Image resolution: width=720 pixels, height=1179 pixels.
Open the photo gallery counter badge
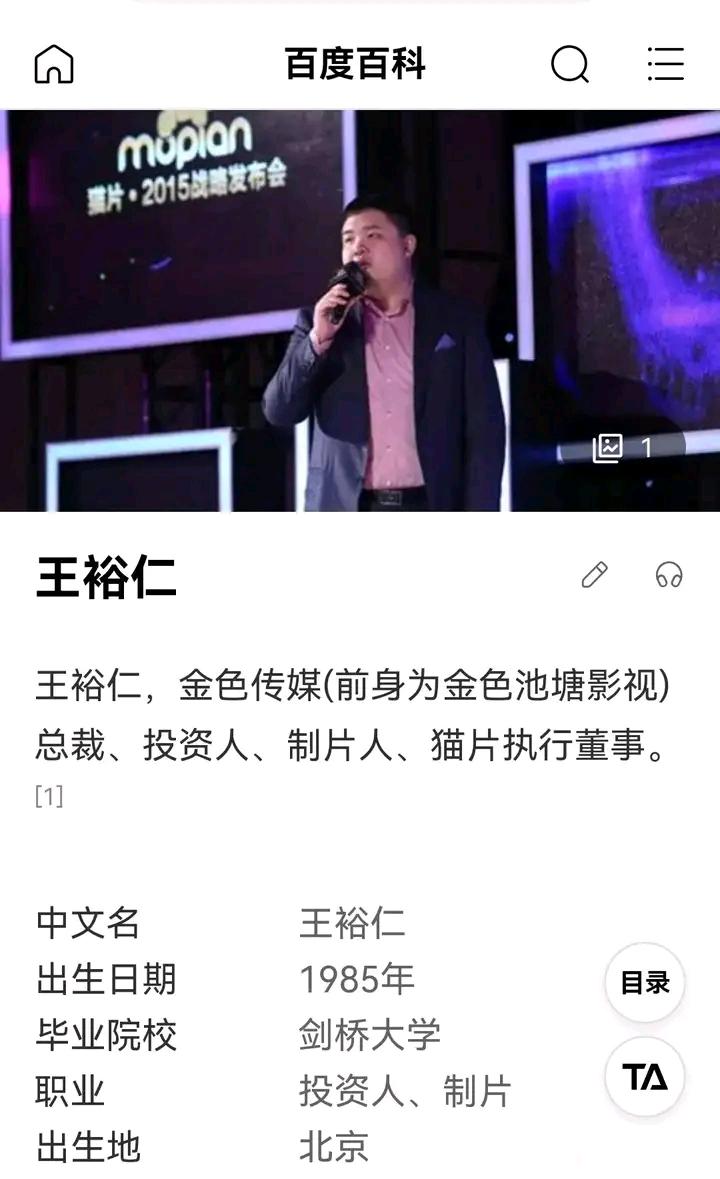point(622,447)
